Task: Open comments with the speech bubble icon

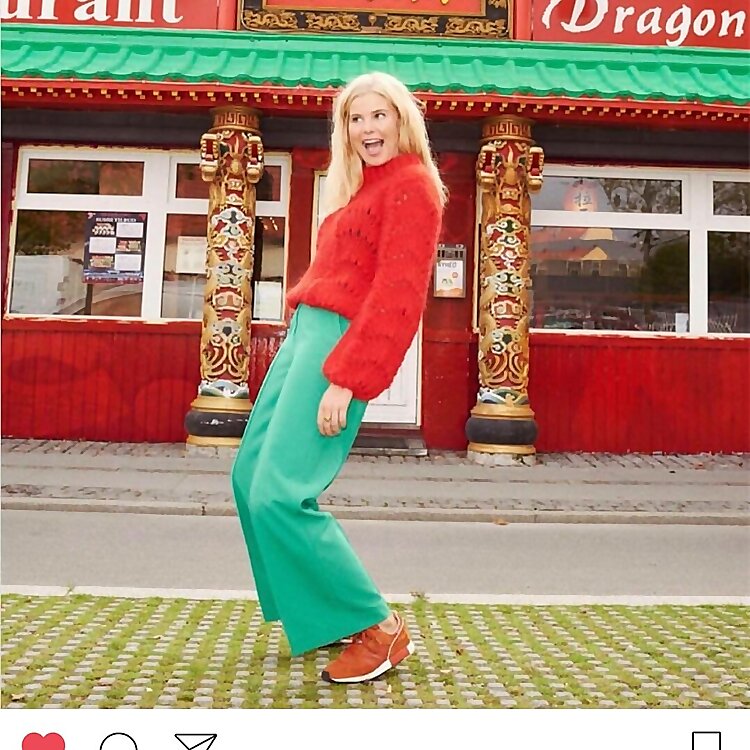Action: [119, 742]
